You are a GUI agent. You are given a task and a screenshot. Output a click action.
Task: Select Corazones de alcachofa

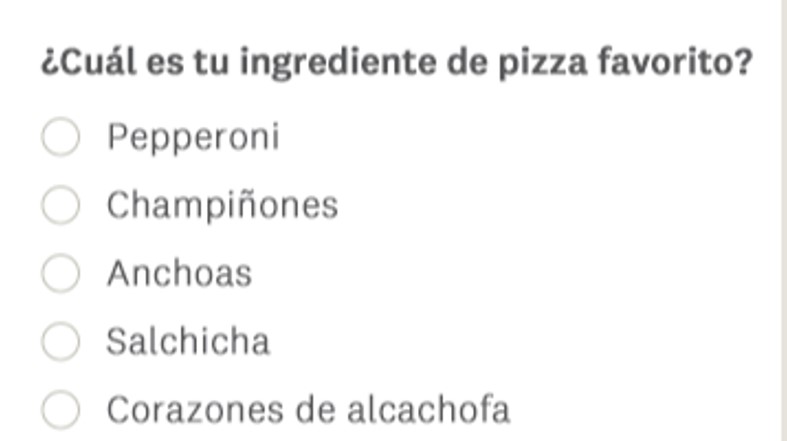click(x=61, y=410)
